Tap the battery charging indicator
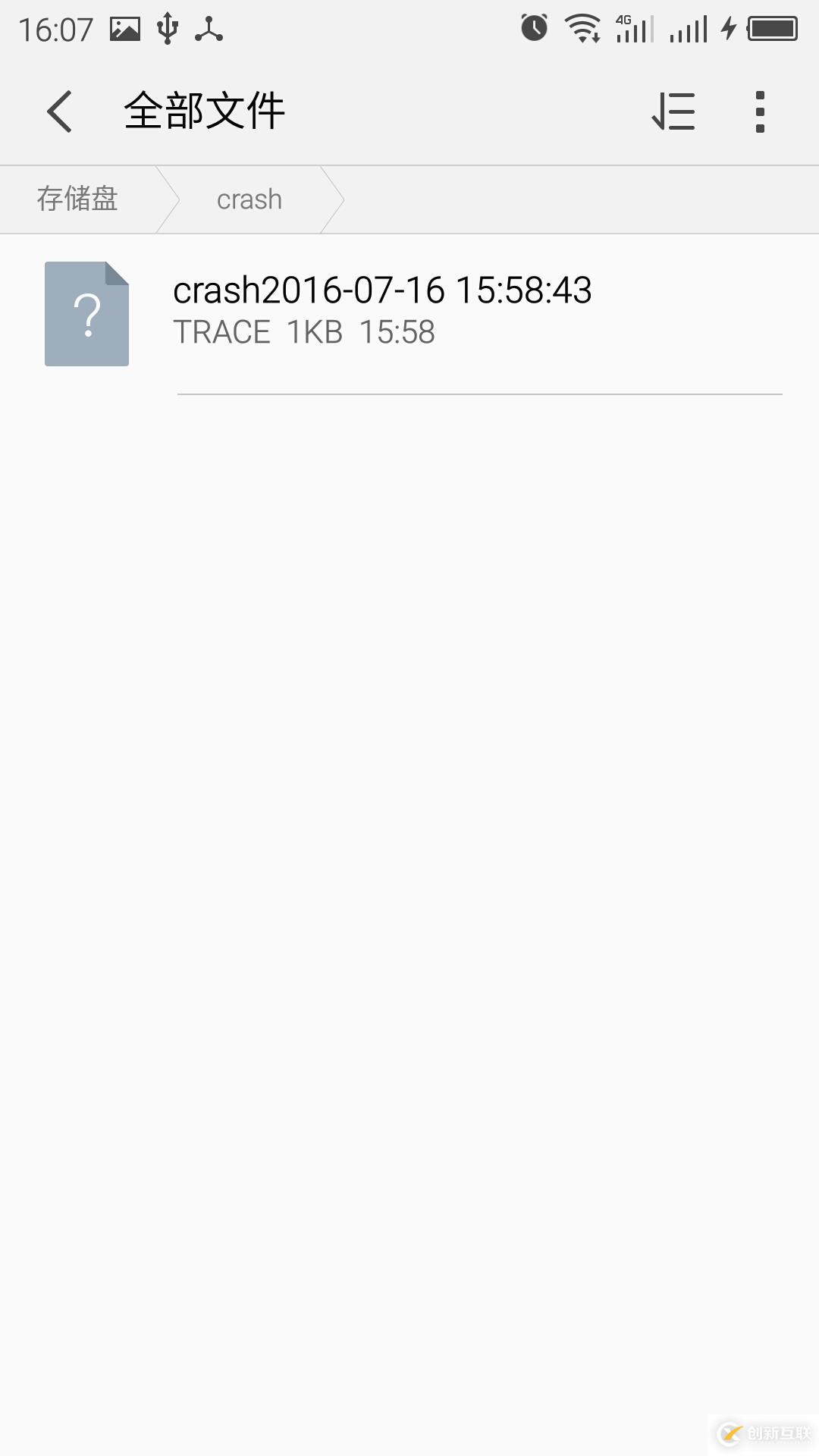 click(x=730, y=27)
